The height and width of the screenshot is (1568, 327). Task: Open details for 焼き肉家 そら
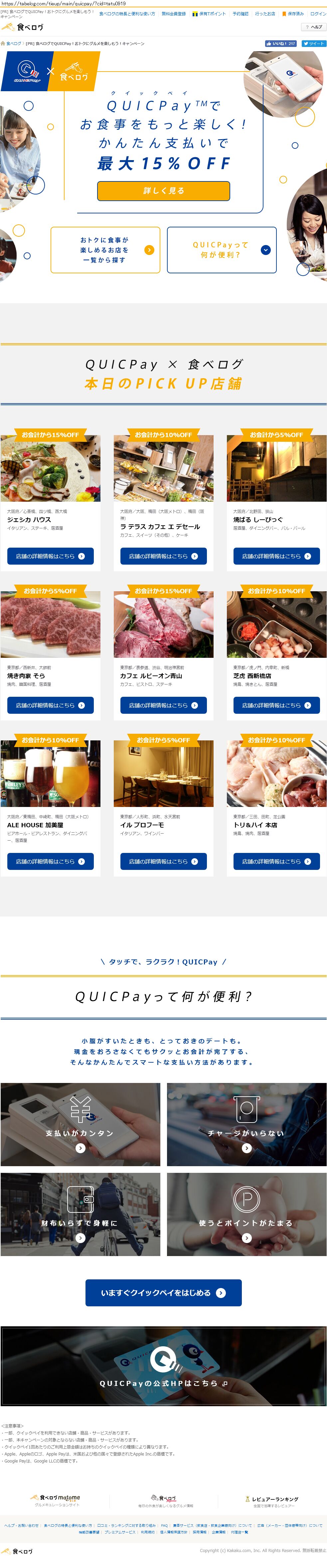point(51,705)
